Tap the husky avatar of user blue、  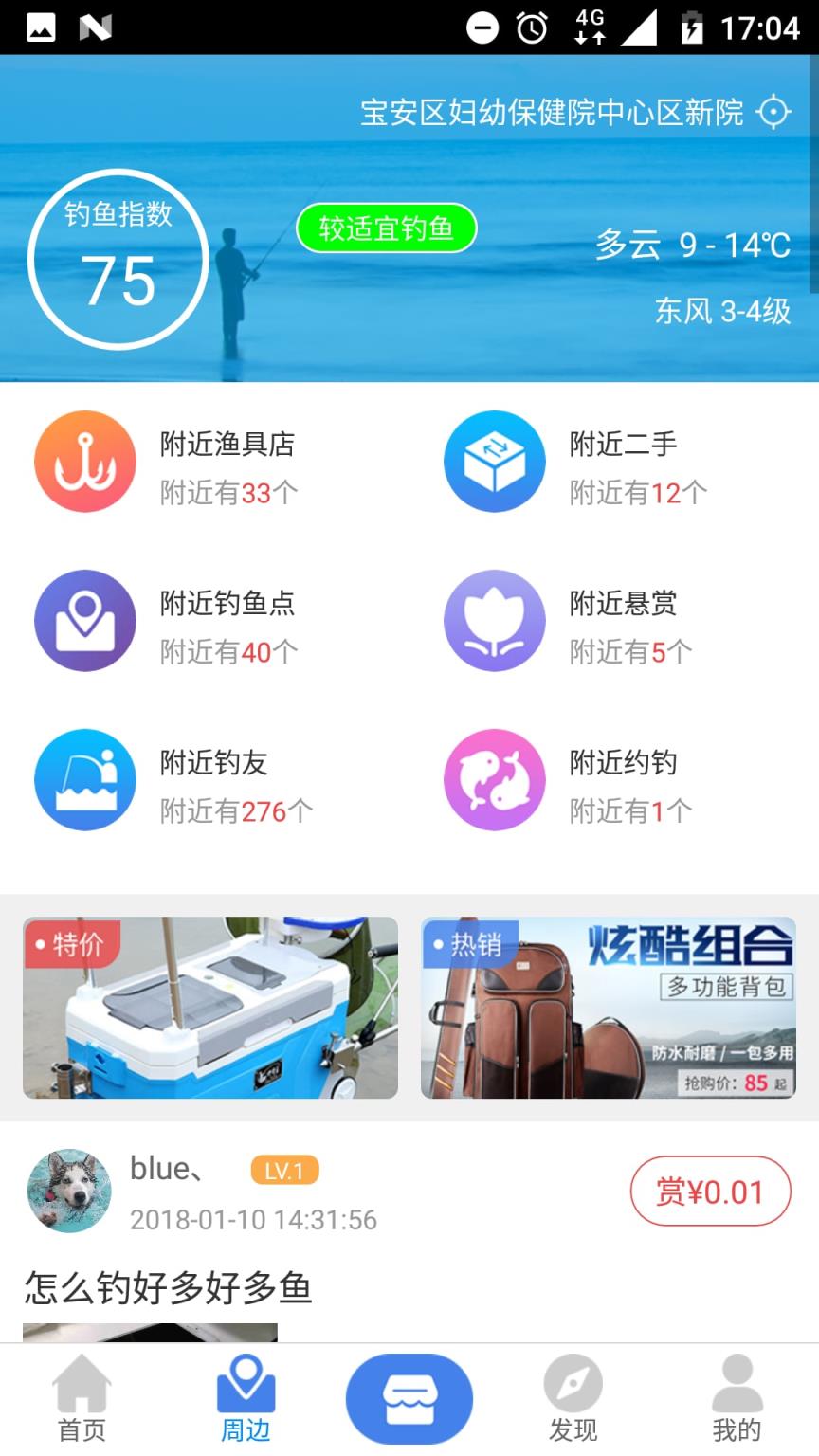point(67,1192)
